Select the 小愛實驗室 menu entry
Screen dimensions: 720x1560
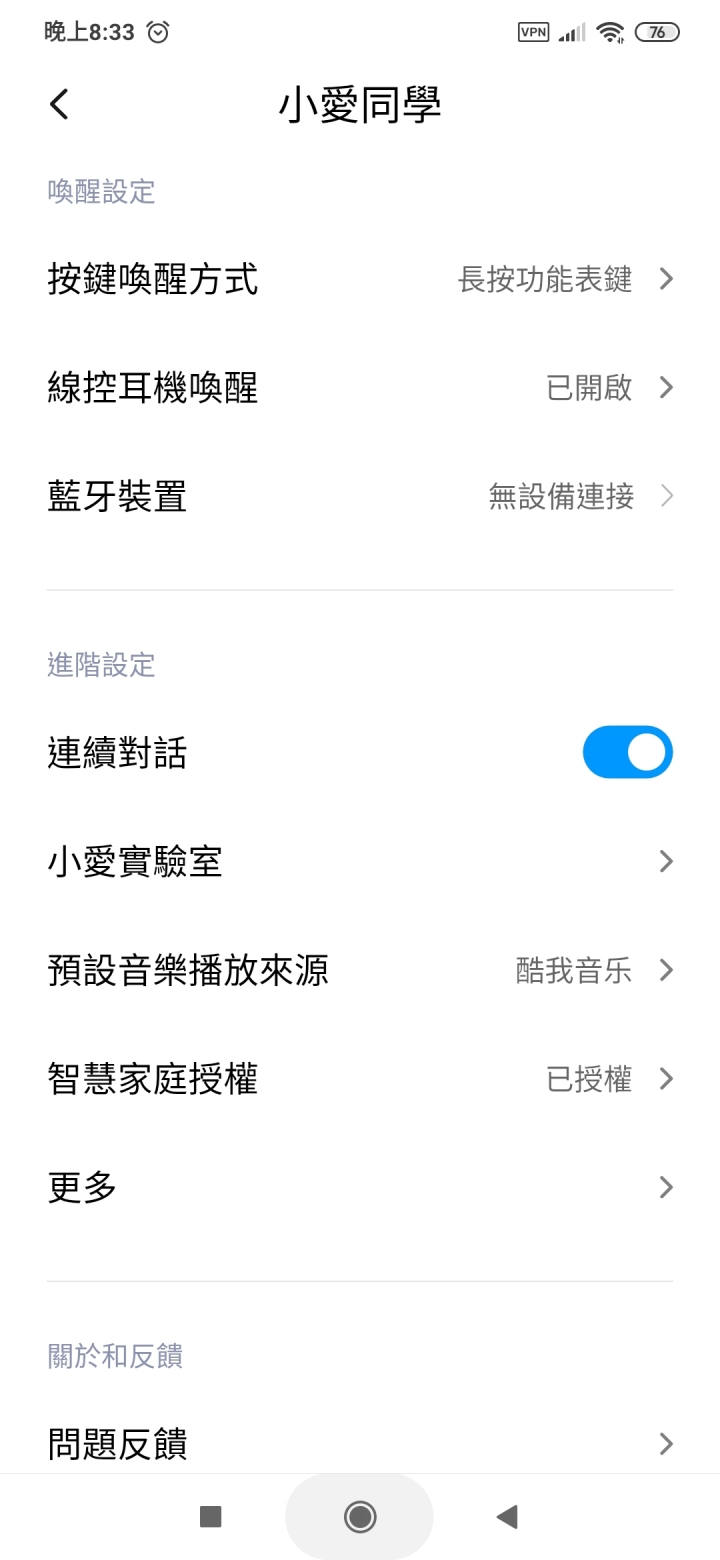[360, 861]
